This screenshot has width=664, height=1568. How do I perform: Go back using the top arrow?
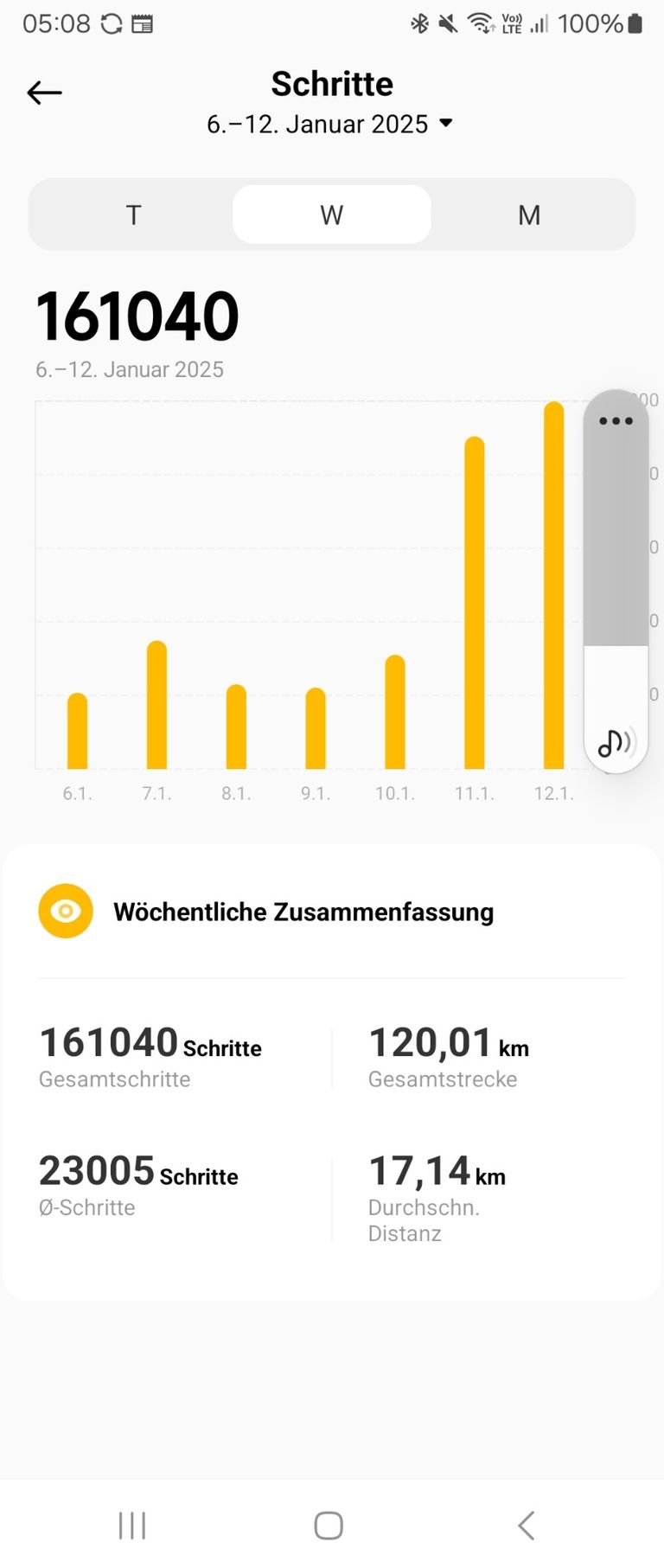44,93
